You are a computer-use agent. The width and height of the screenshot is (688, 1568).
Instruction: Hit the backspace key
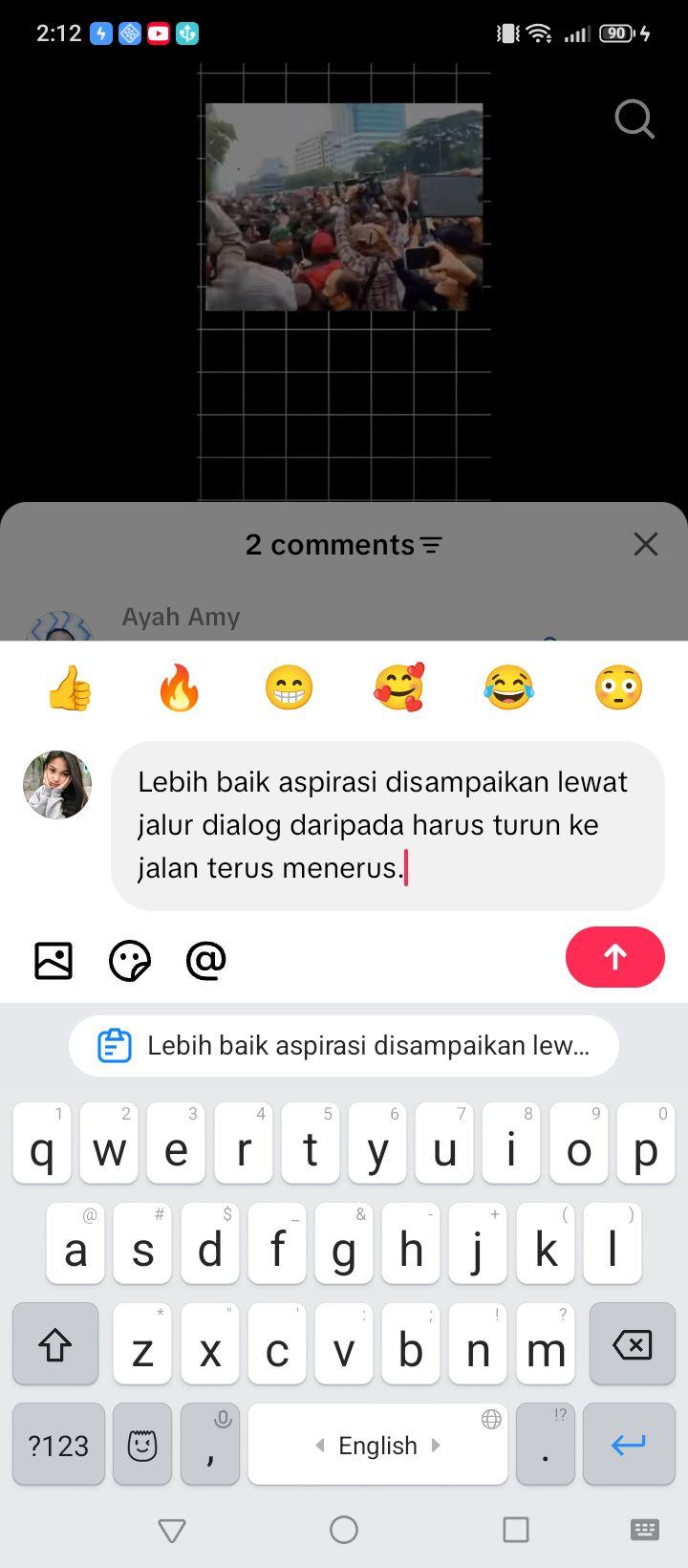[632, 1344]
